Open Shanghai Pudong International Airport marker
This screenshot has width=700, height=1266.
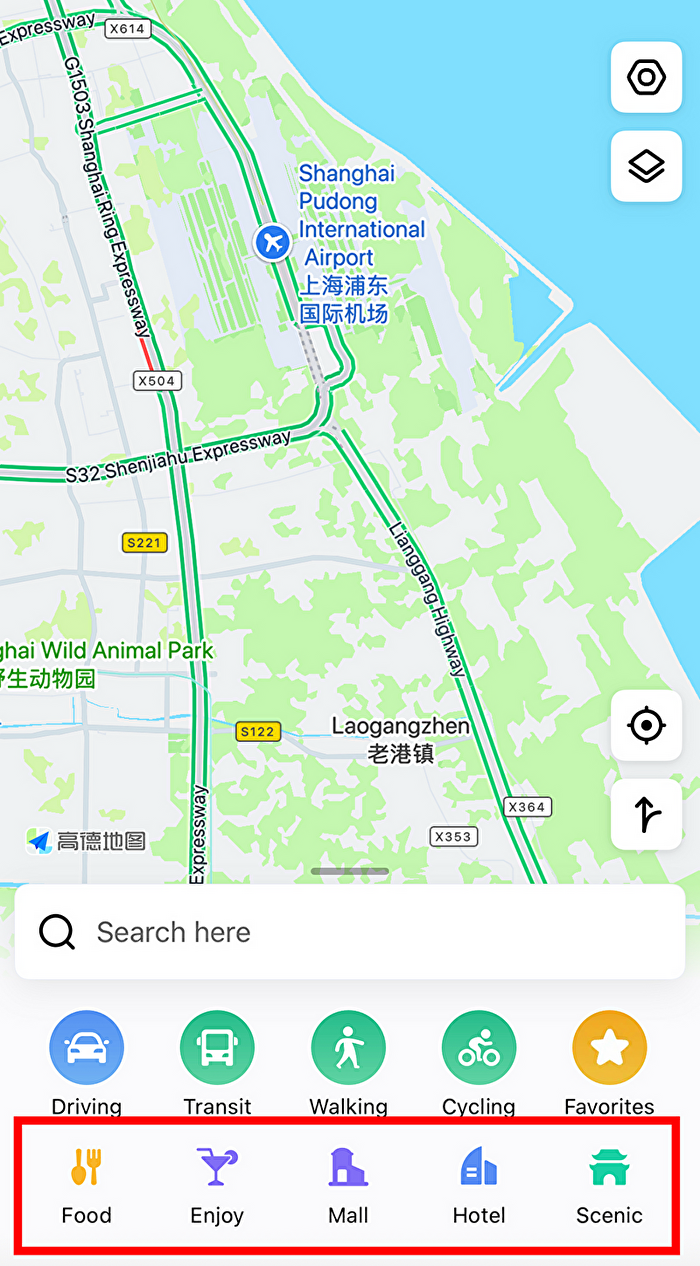[x=272, y=242]
